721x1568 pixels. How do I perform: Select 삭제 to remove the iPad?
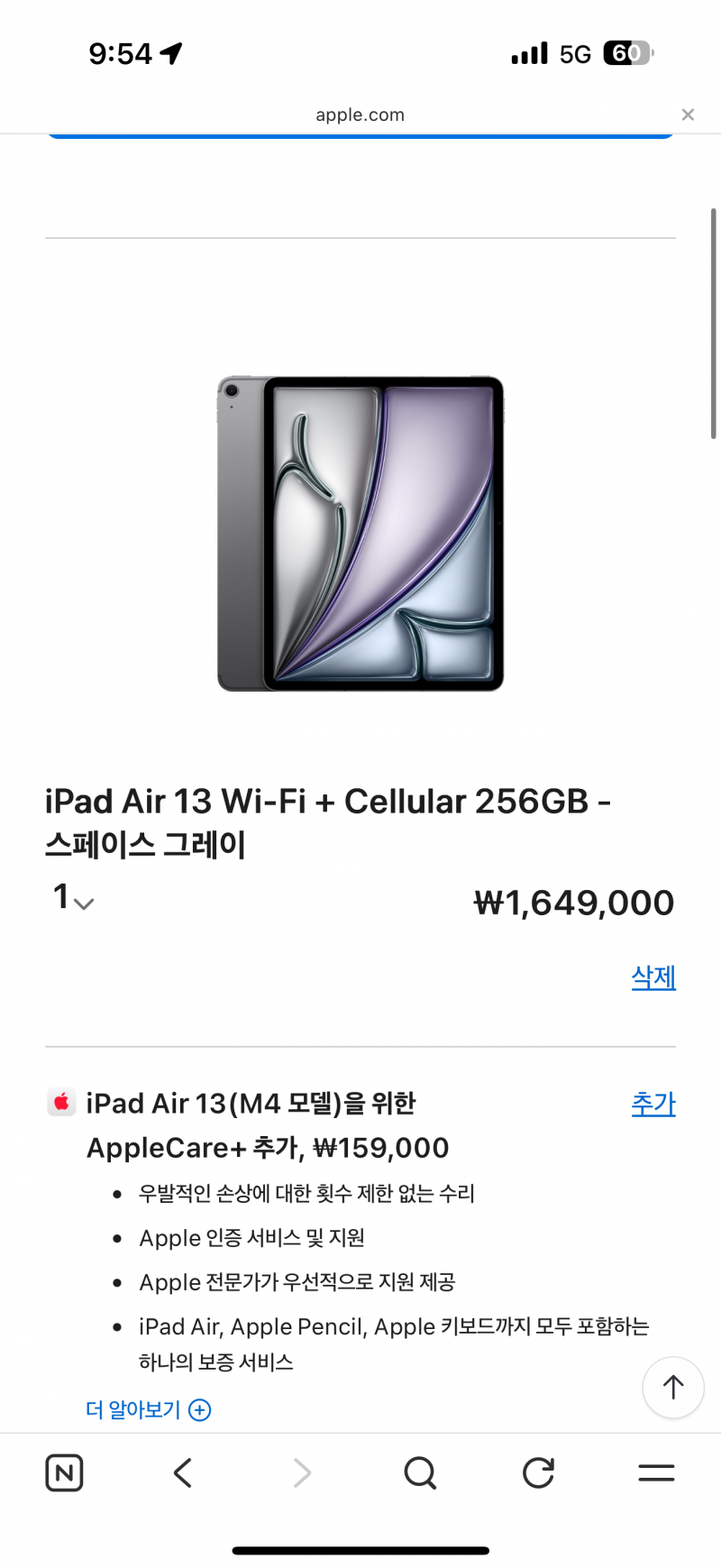coord(653,977)
